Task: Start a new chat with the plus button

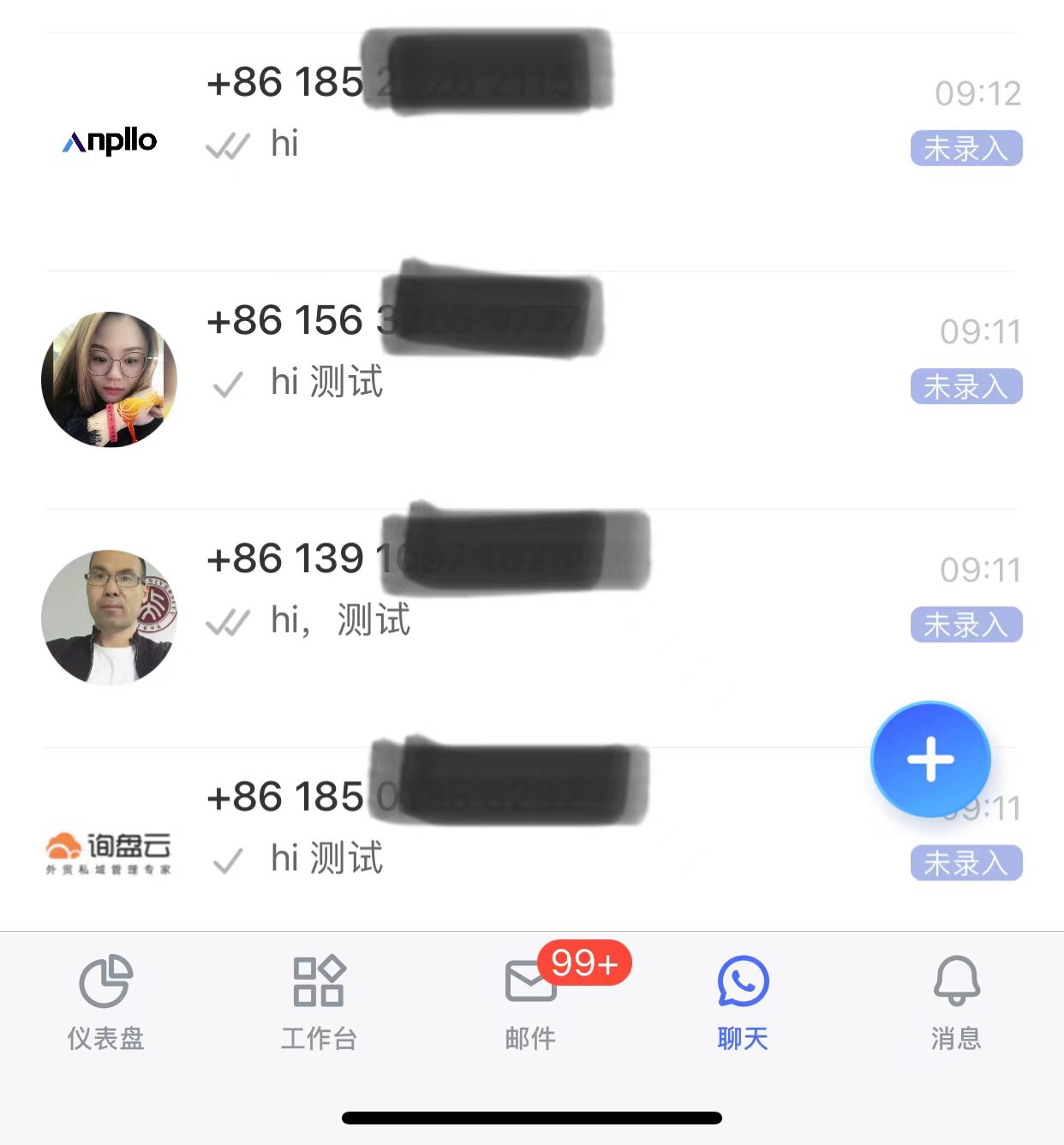Action: tap(930, 760)
